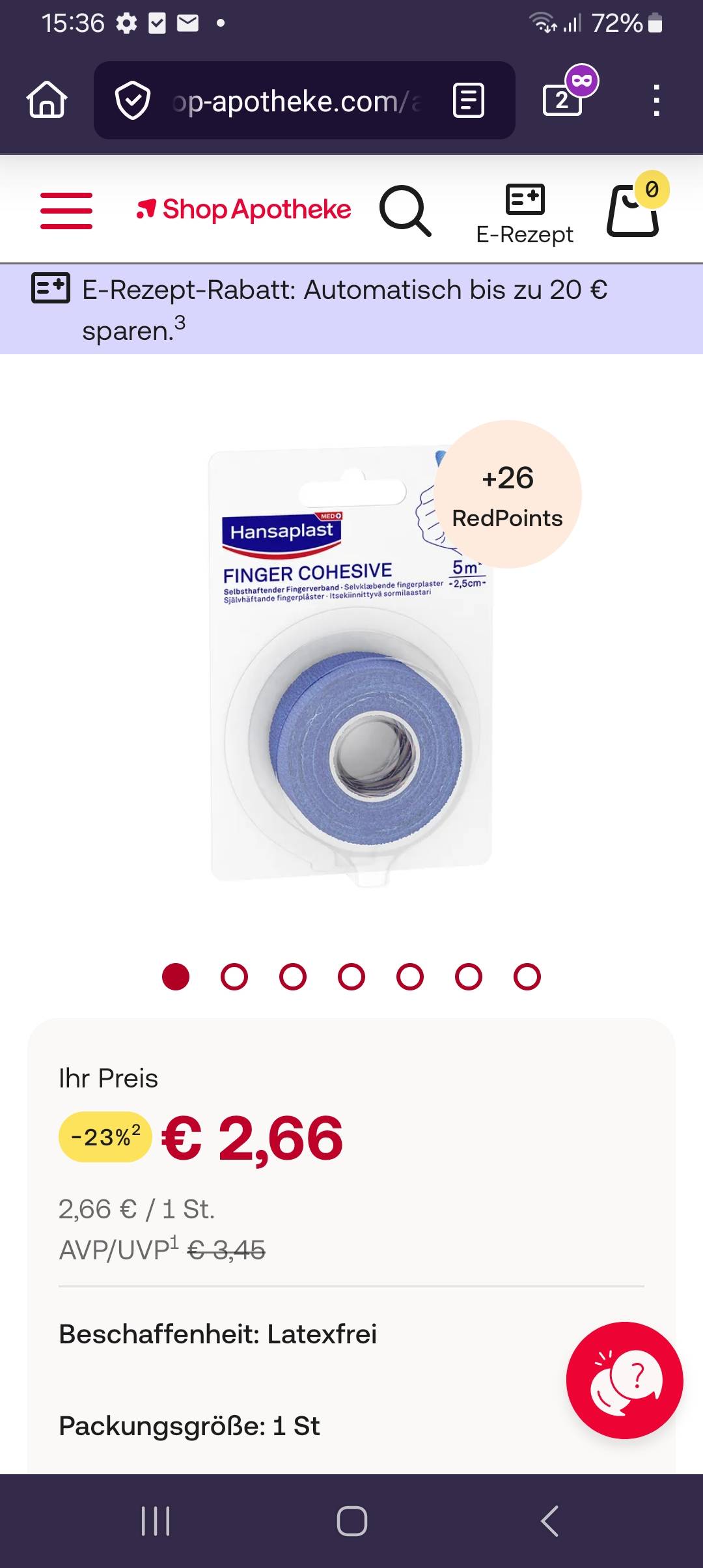View the shopping cart
The height and width of the screenshot is (1568, 703).
(633, 210)
